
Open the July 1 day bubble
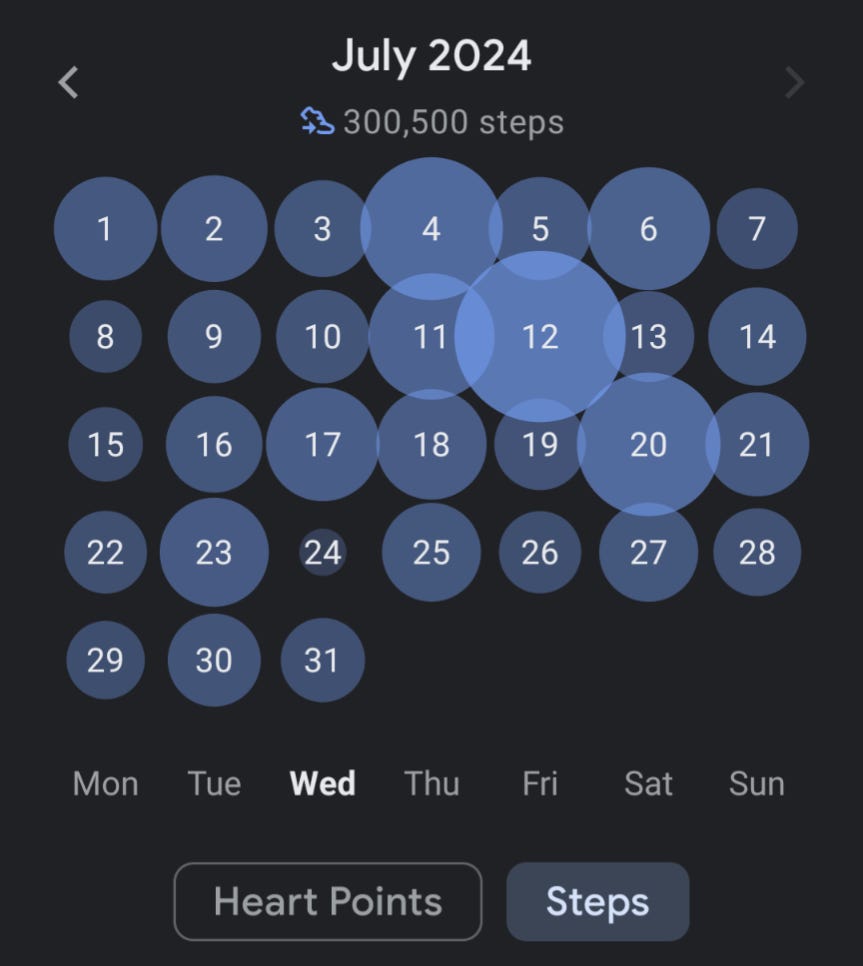pyautogui.click(x=105, y=229)
